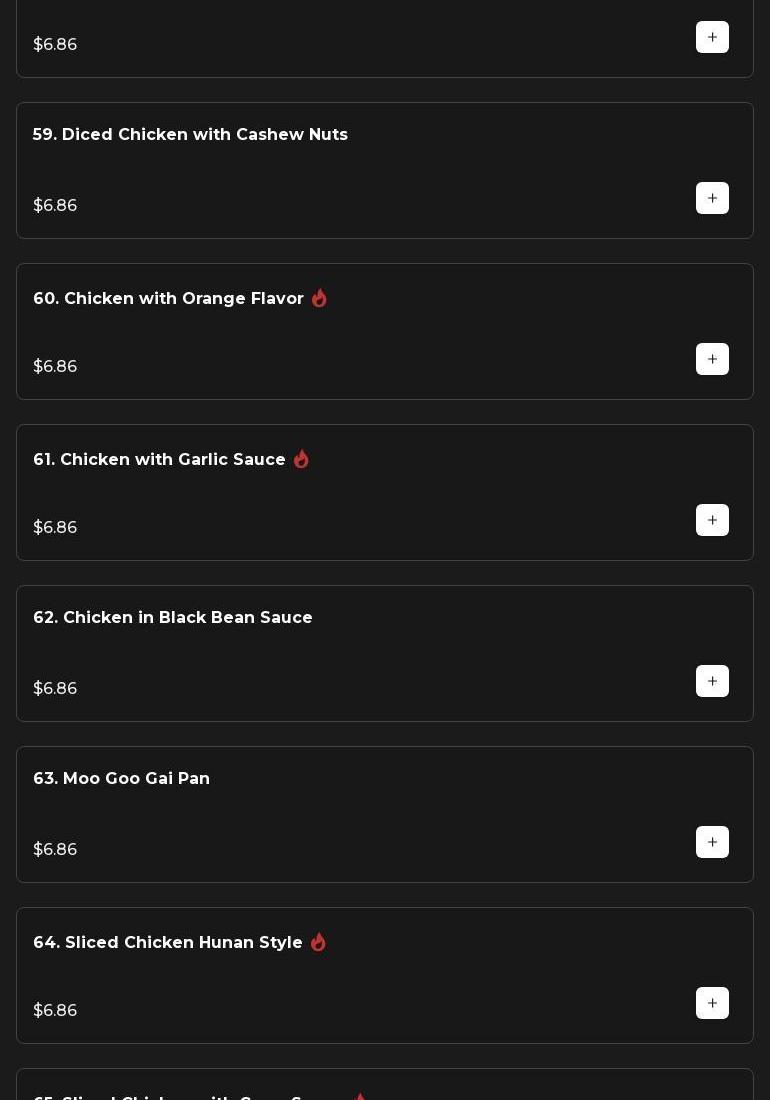Add Chicken in Black Bean Sauce

point(712,681)
